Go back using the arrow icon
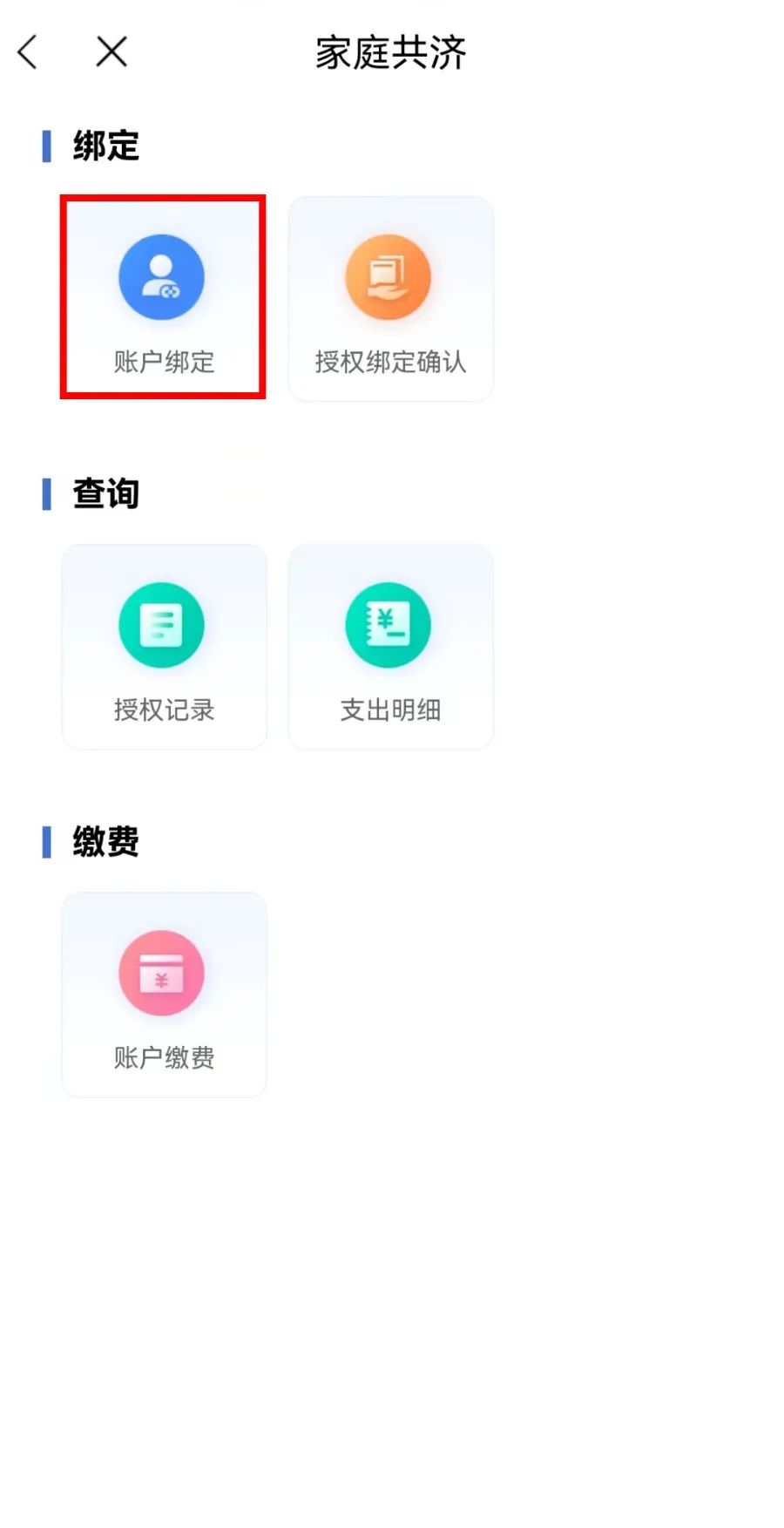Image resolution: width=784 pixels, height=1528 pixels. 29,52
